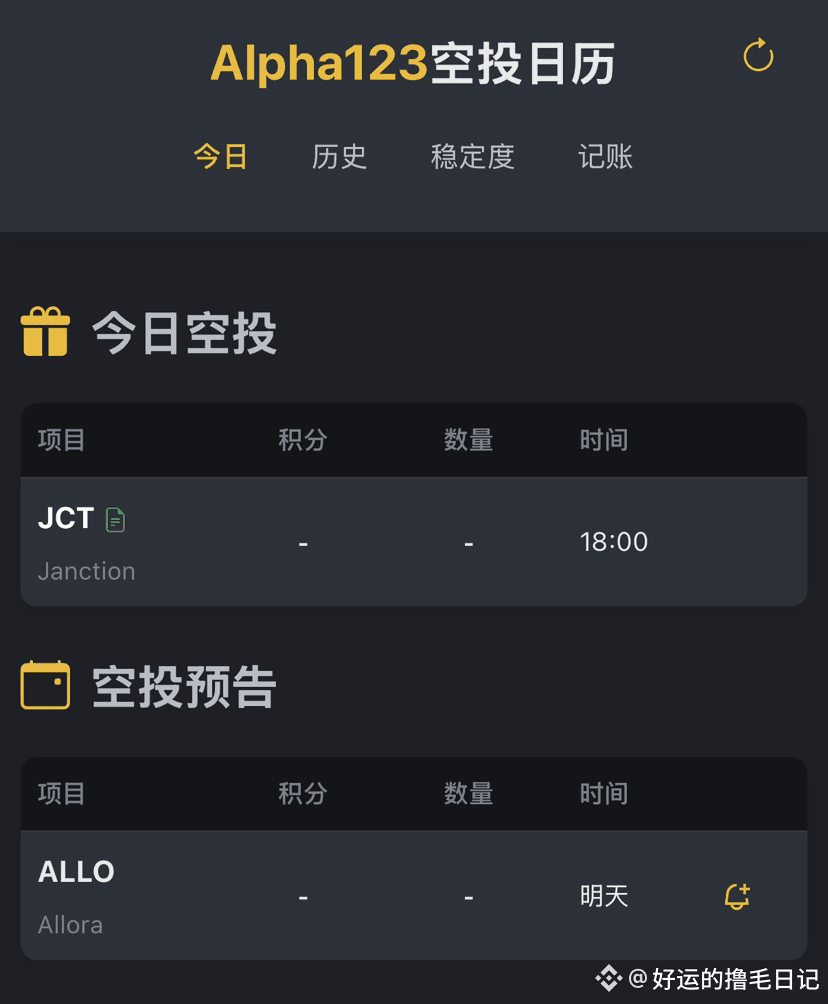Refresh the airdrop calendar
The image size is (828, 1004).
point(758,56)
